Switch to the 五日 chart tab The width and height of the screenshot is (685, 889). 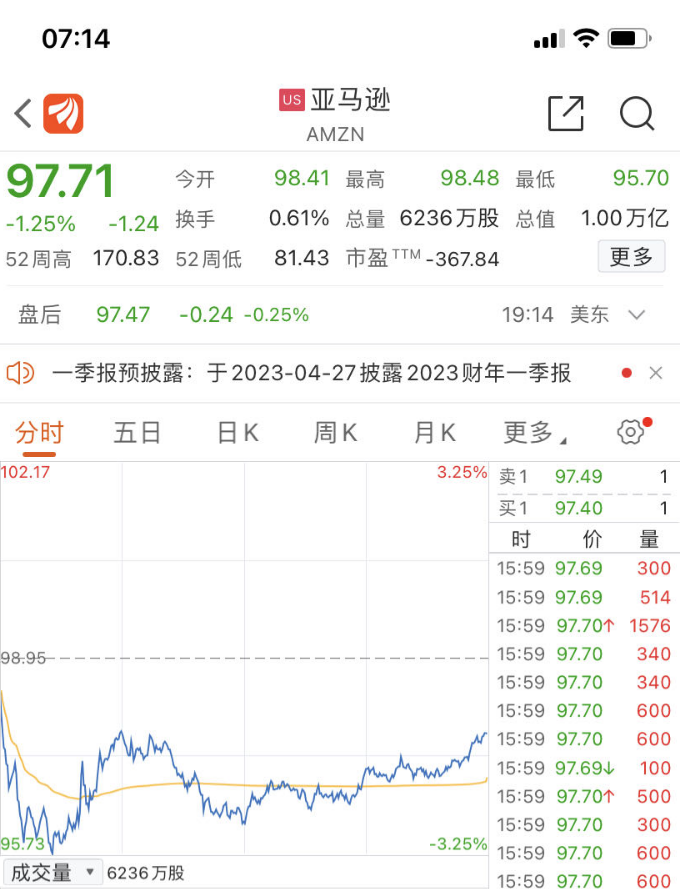(x=137, y=432)
